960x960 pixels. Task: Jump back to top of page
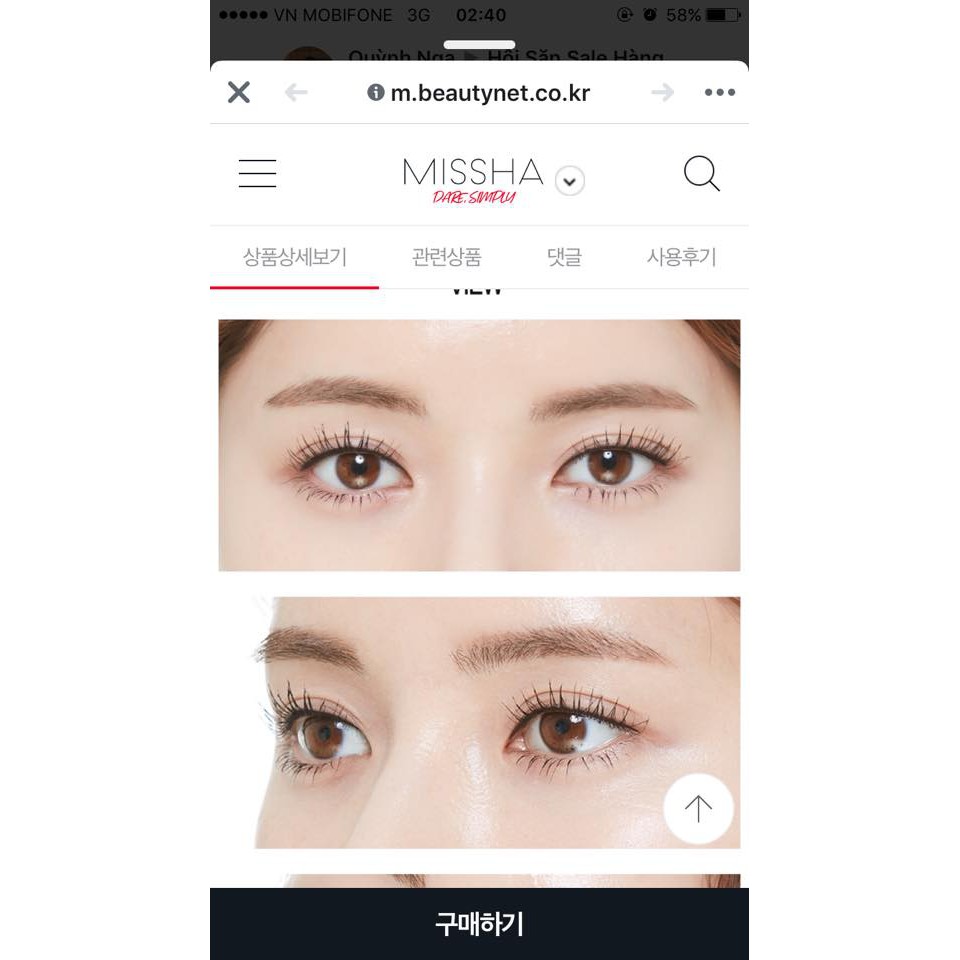(x=698, y=809)
